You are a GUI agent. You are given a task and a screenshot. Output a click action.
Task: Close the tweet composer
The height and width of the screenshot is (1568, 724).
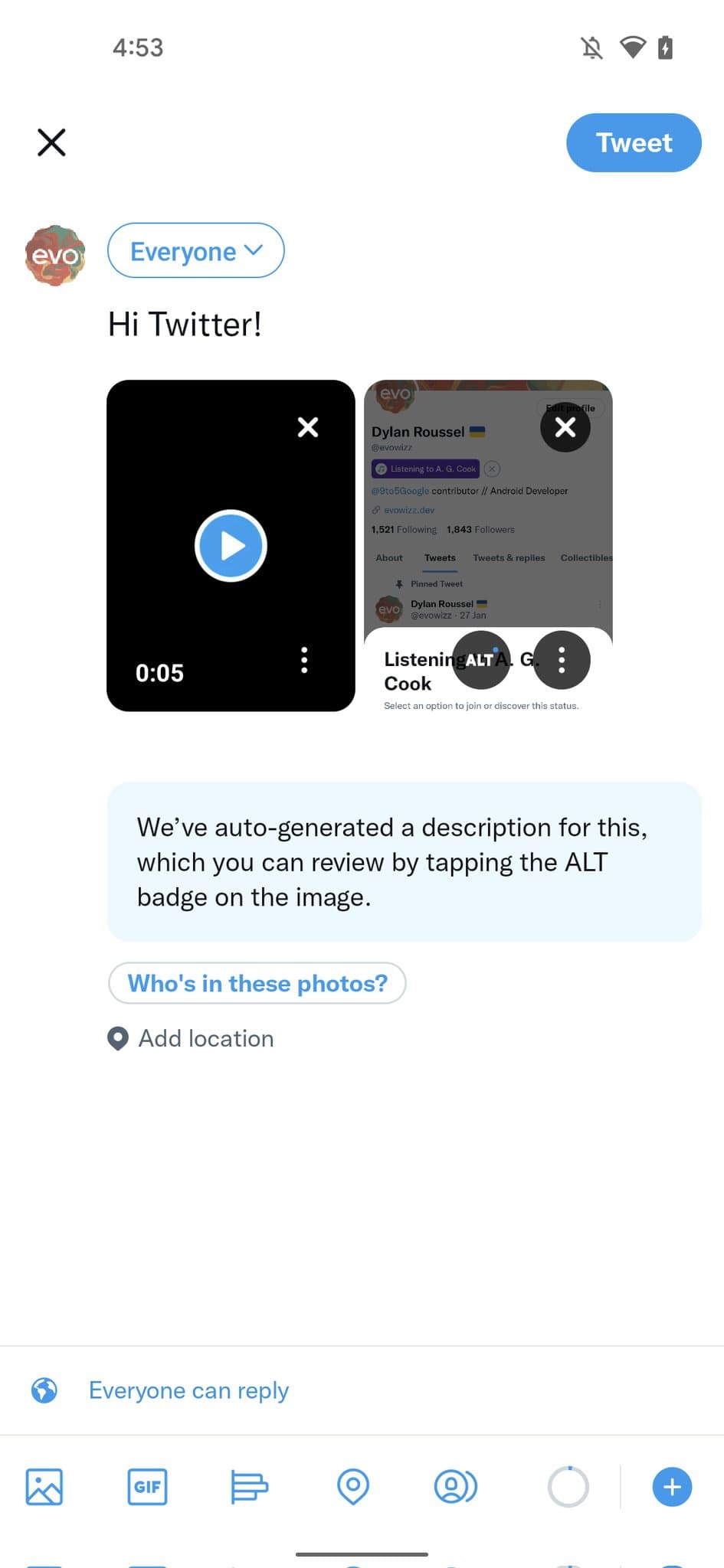51,142
